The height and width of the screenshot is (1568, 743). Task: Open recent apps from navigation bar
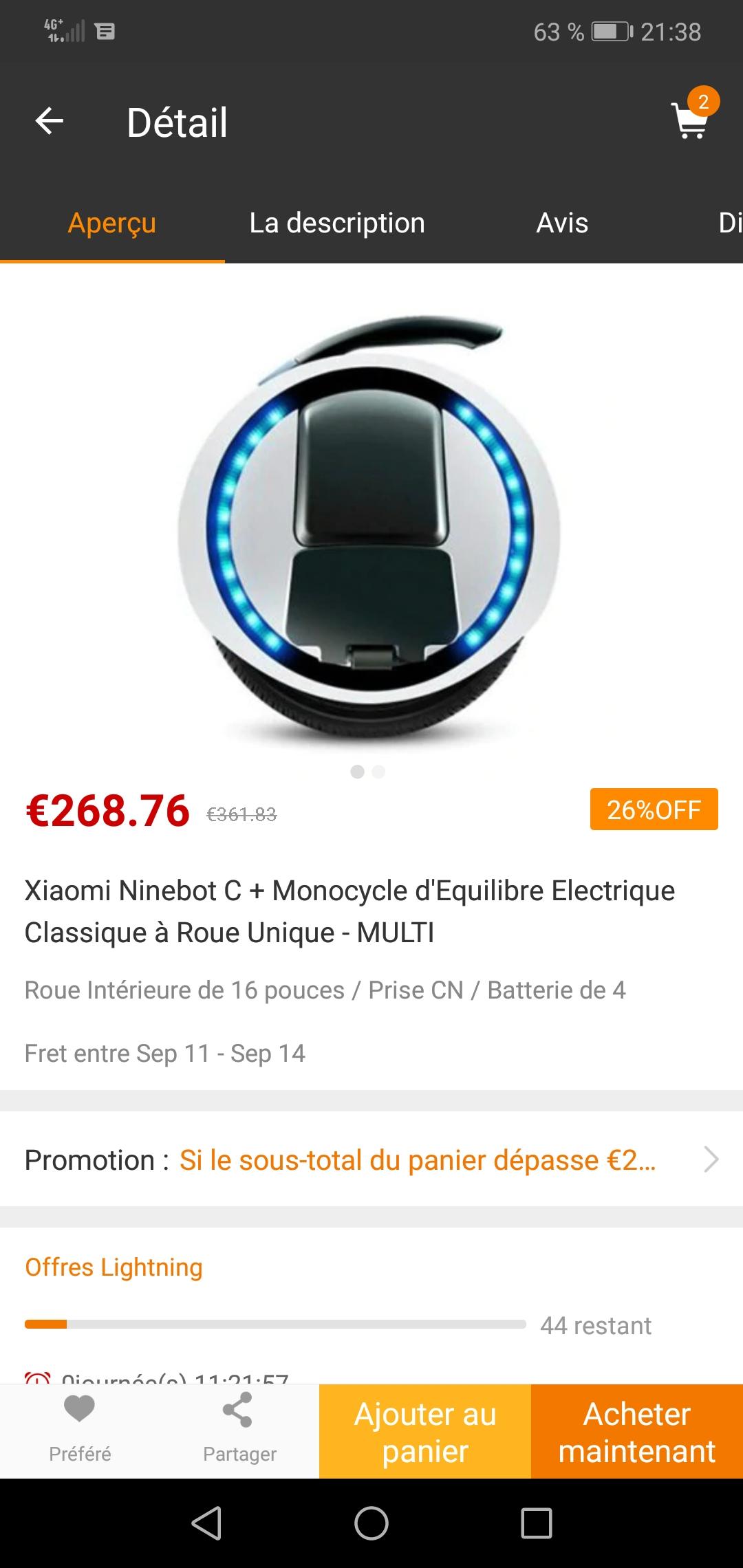537,1523
